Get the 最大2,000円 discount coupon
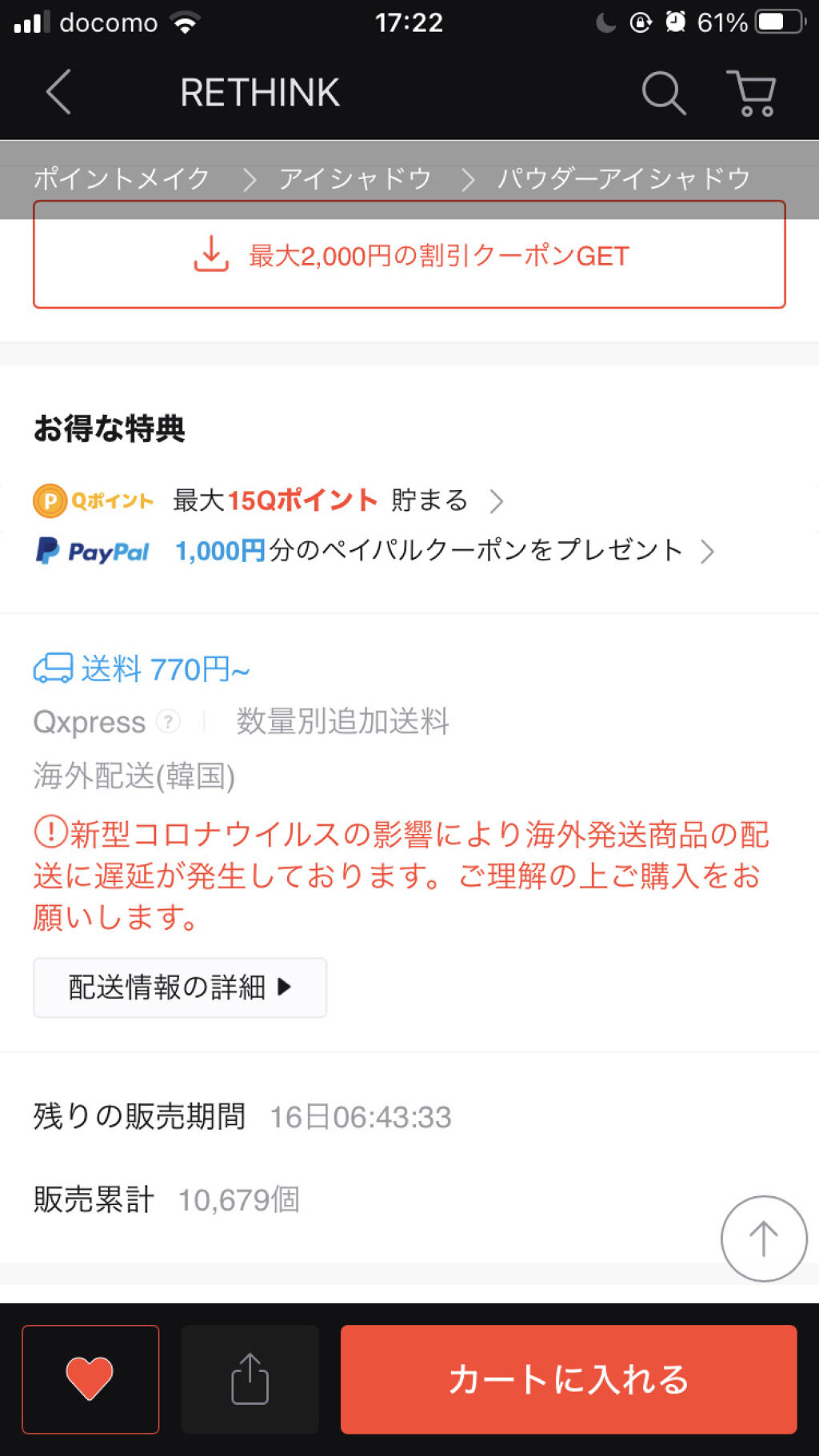Image resolution: width=819 pixels, height=1456 pixels. tap(409, 256)
